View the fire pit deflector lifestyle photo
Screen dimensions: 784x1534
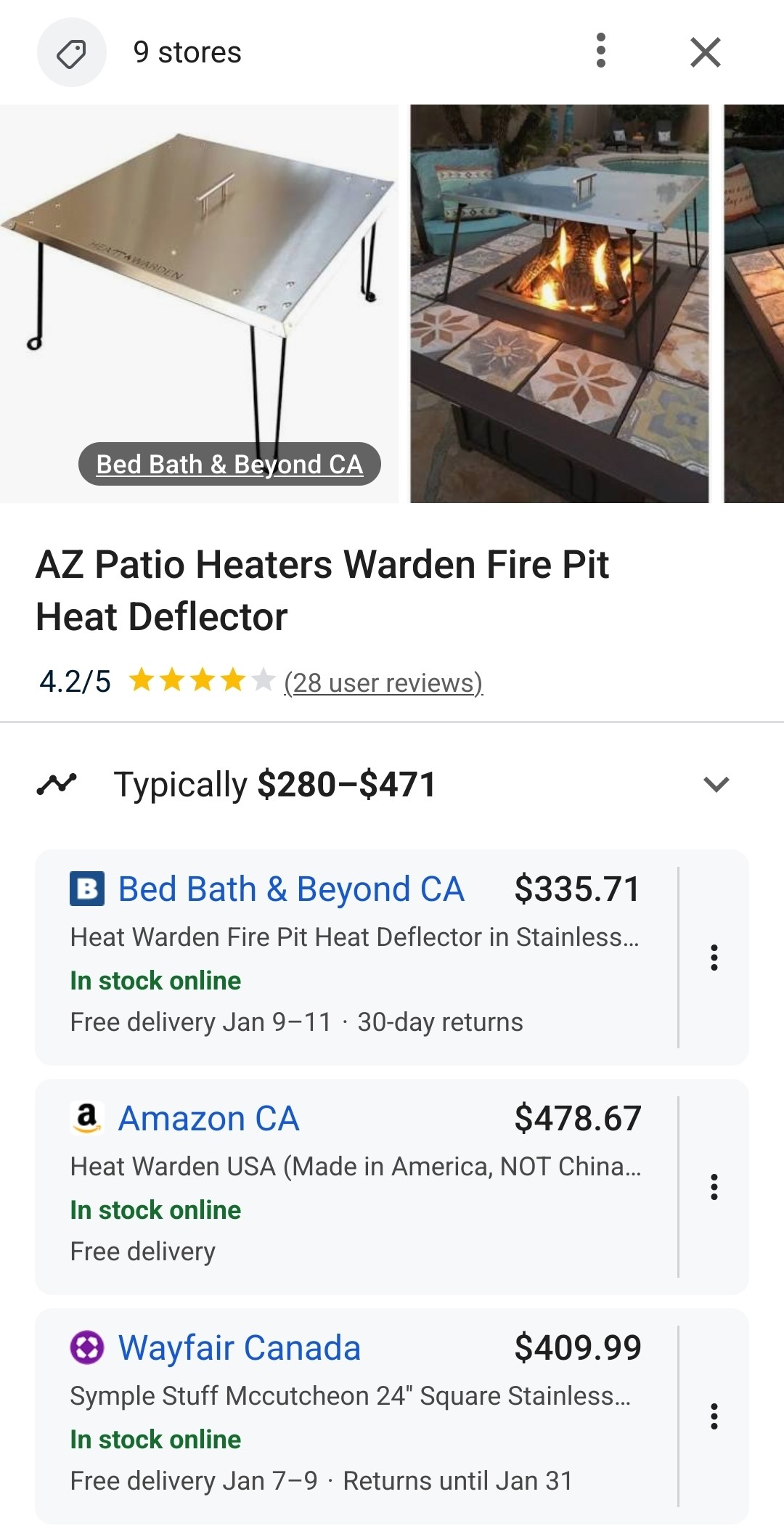pos(559,303)
